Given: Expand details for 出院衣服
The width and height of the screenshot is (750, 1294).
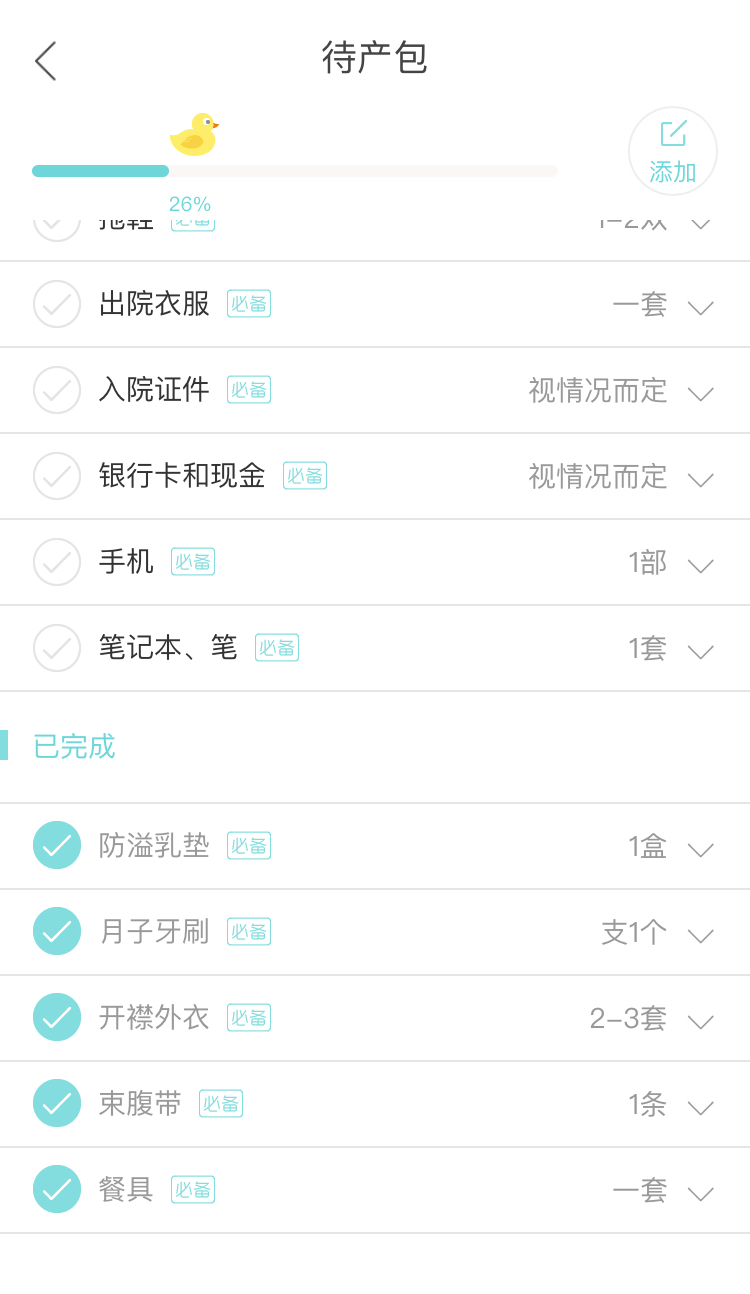Looking at the screenshot, I should 701,306.
